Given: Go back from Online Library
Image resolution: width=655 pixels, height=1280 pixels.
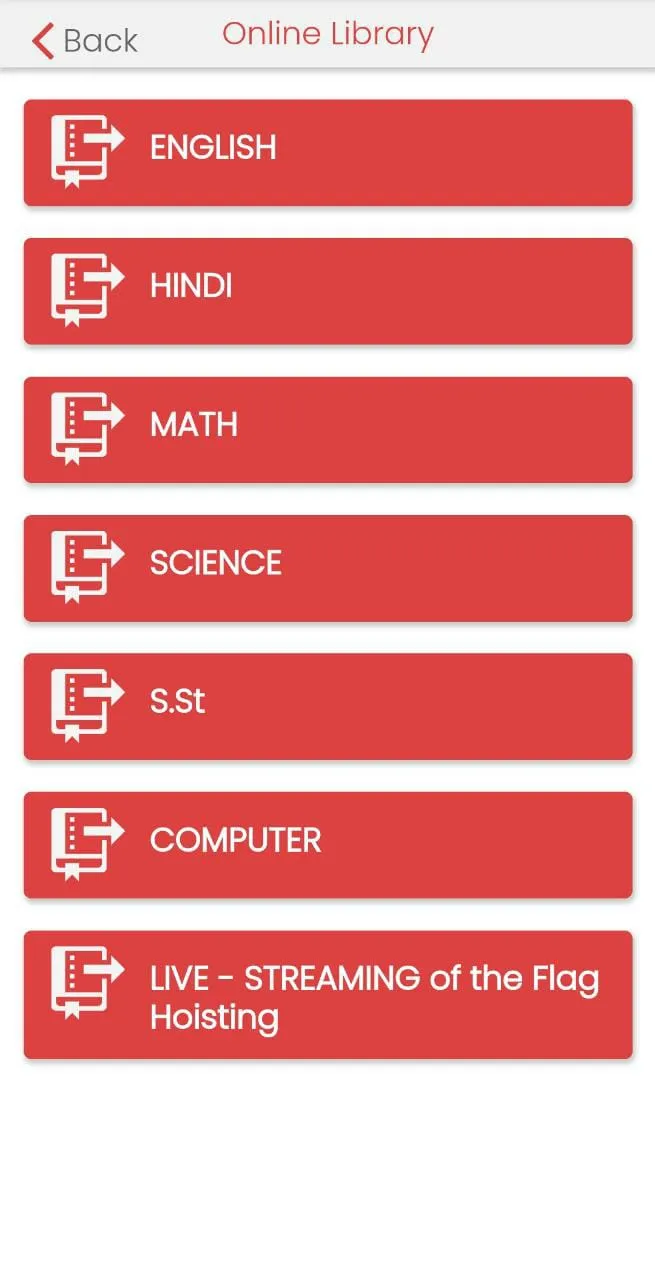Looking at the screenshot, I should pyautogui.click(x=84, y=41).
